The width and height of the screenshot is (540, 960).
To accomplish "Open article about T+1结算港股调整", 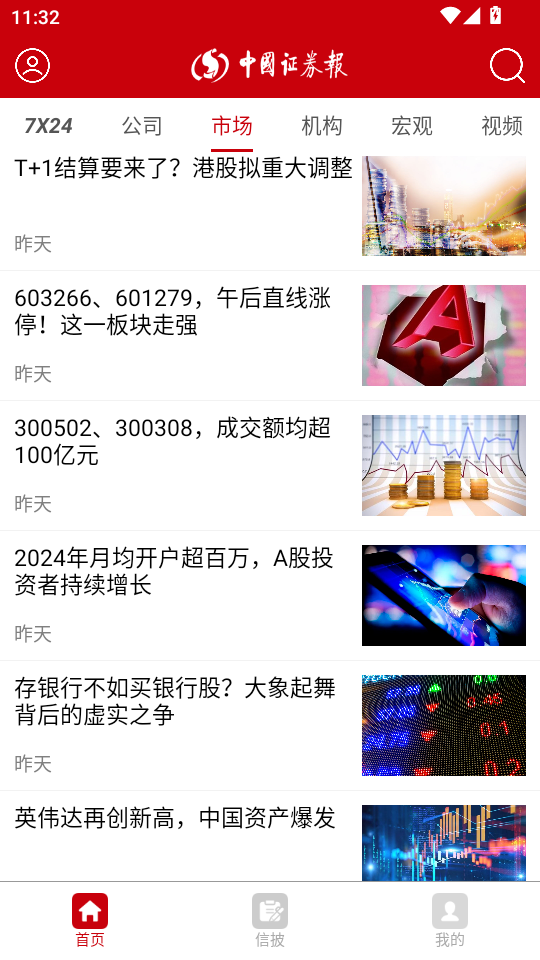I will (x=270, y=206).
